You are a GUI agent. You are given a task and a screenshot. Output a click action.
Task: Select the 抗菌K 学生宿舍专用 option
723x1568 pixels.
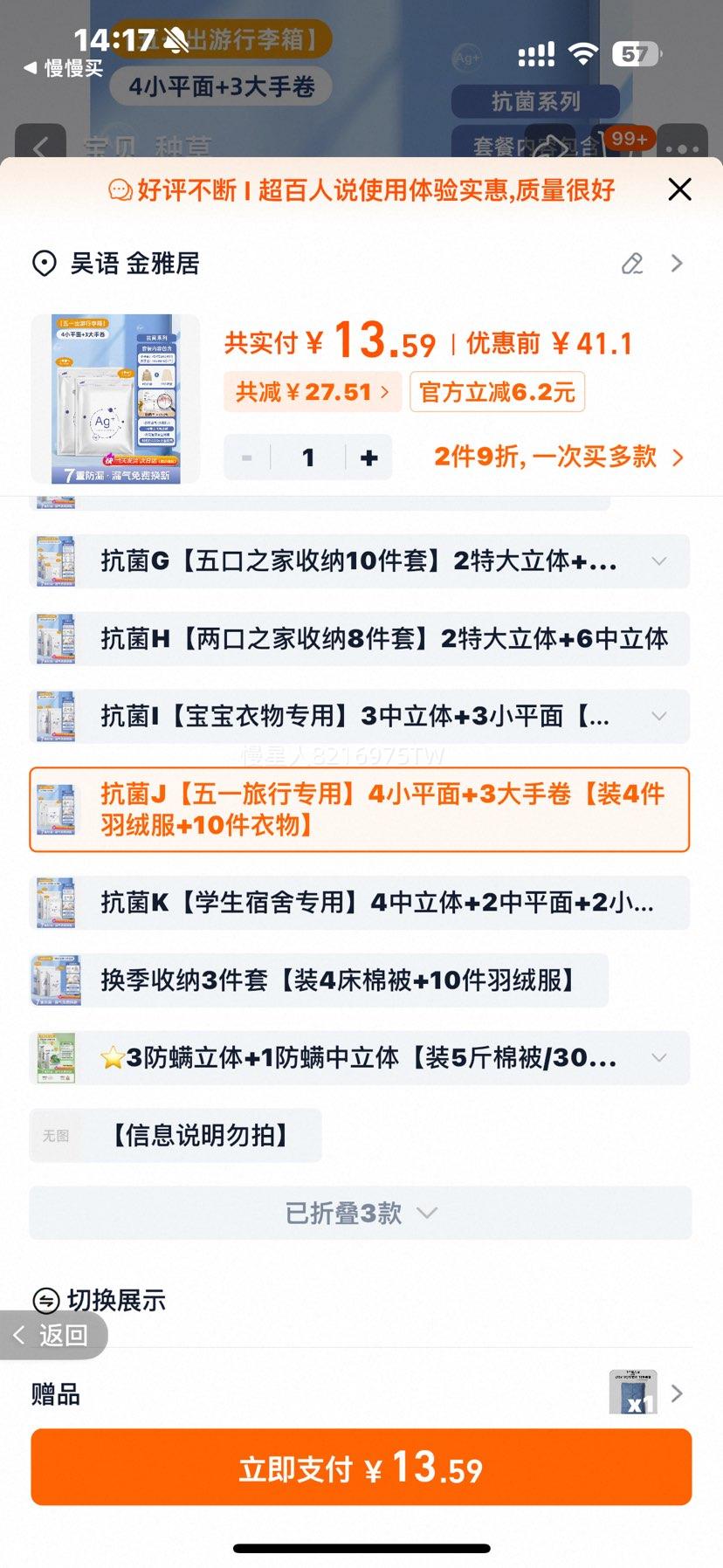(361, 904)
